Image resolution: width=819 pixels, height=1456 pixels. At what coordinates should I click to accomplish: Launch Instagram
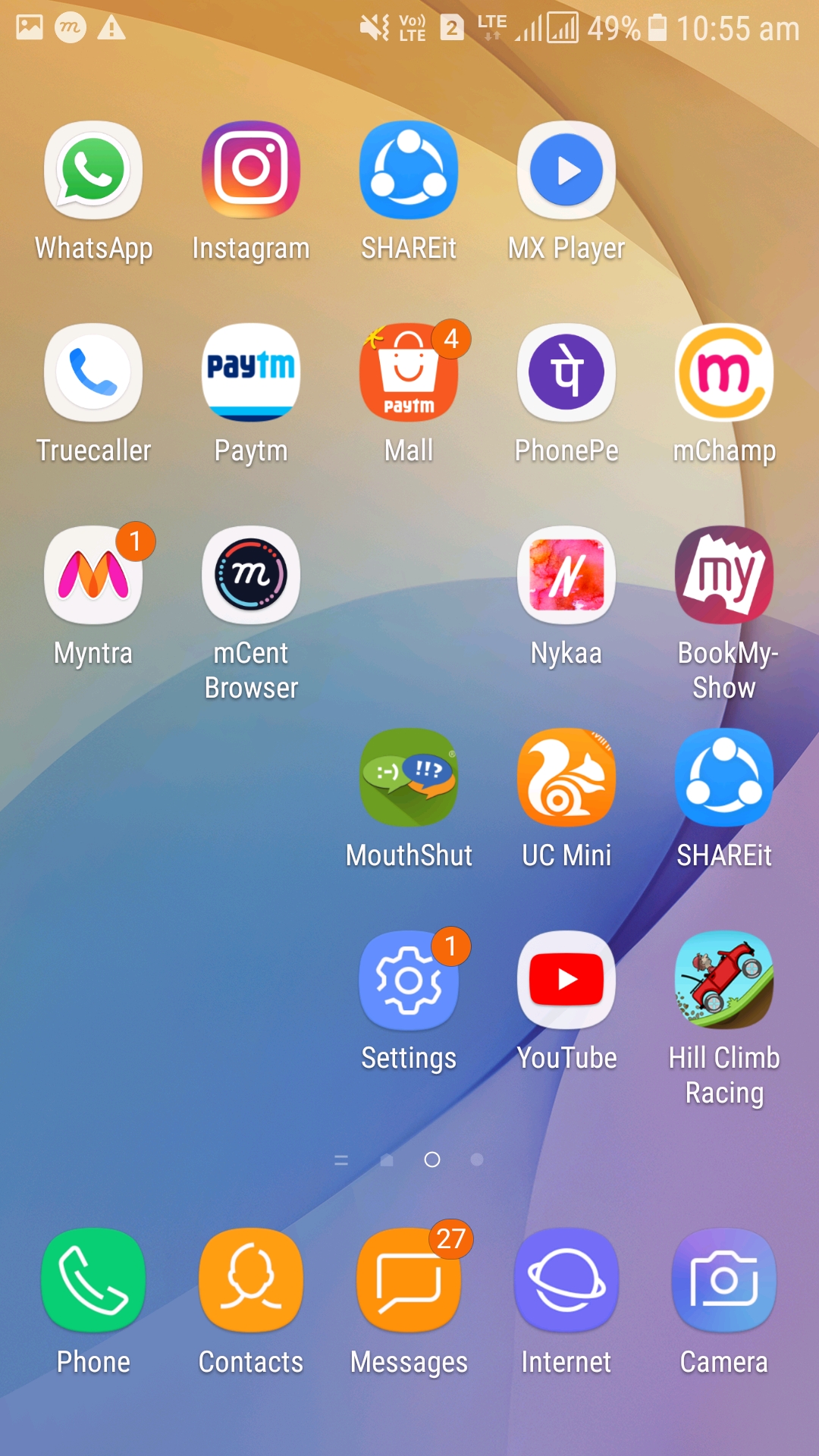(250, 171)
